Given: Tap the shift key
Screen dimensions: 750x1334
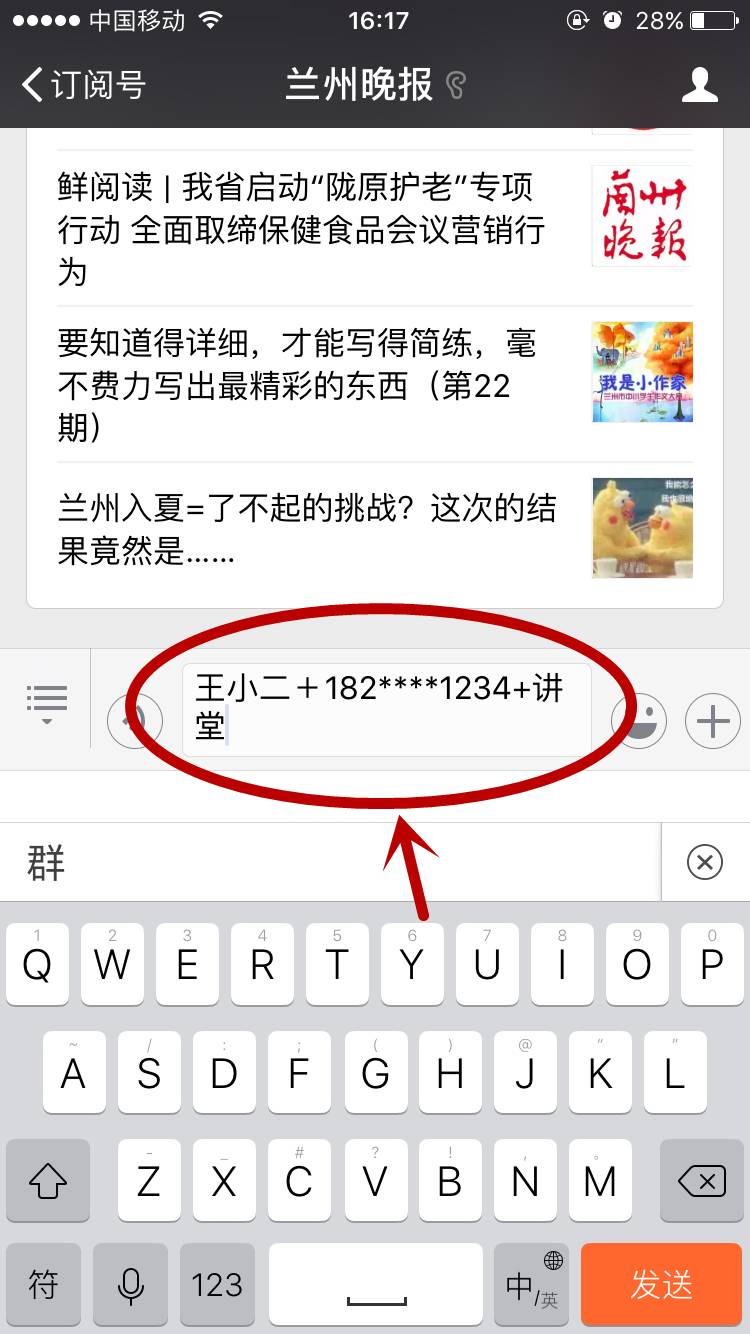Looking at the screenshot, I should click(47, 1183).
